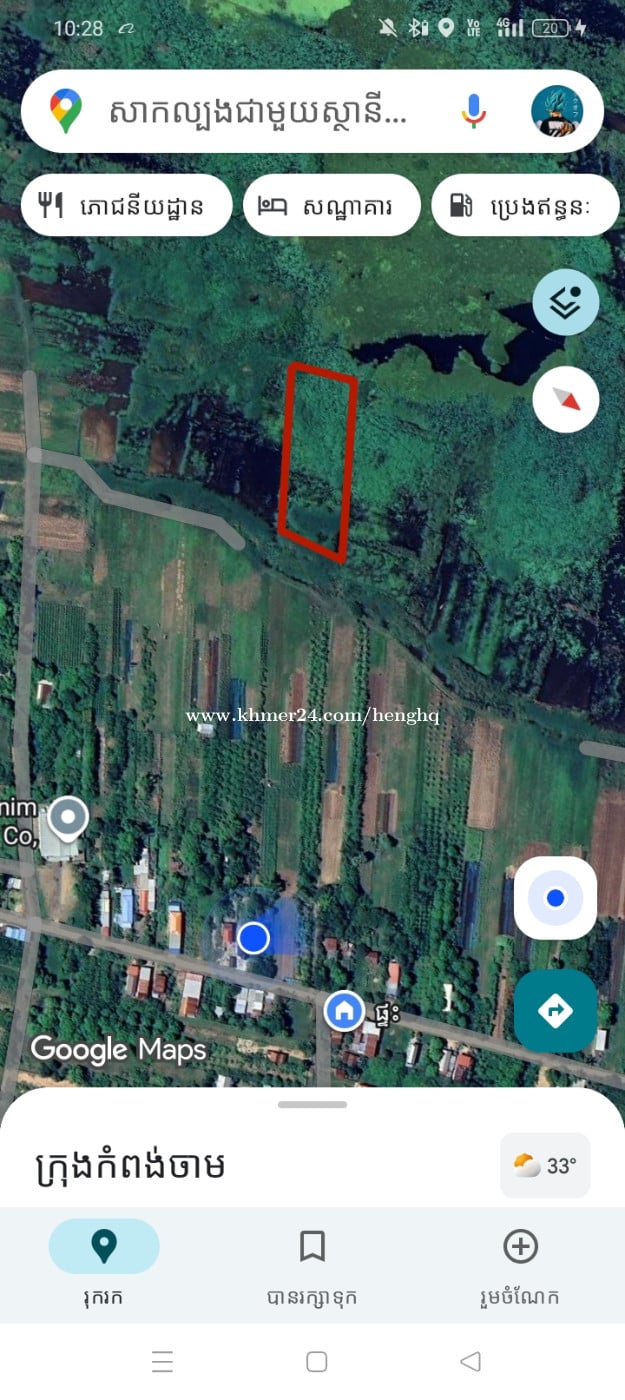625x1400 pixels.
Task: Open the 33° weather chip
Action: click(x=545, y=1165)
